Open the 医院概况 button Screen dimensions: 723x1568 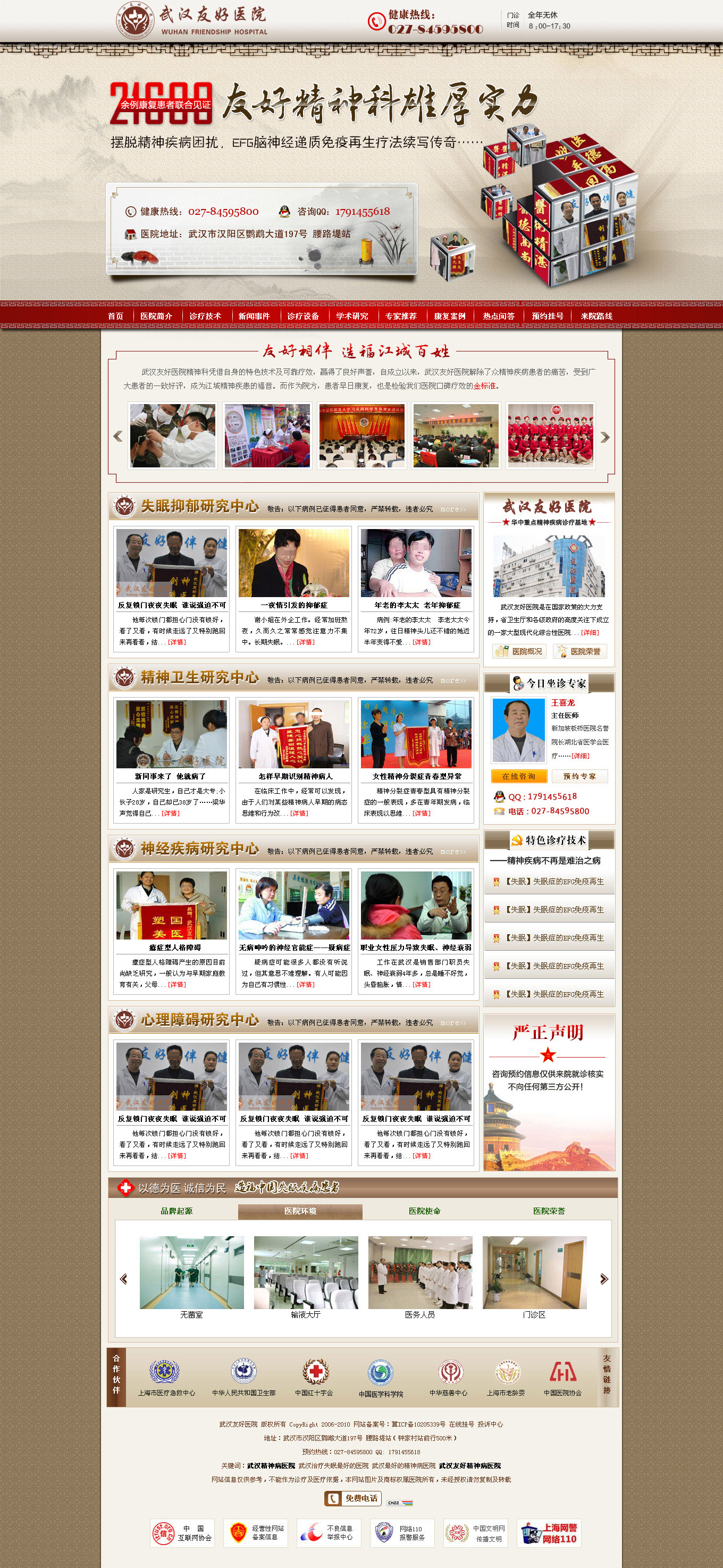(x=518, y=651)
